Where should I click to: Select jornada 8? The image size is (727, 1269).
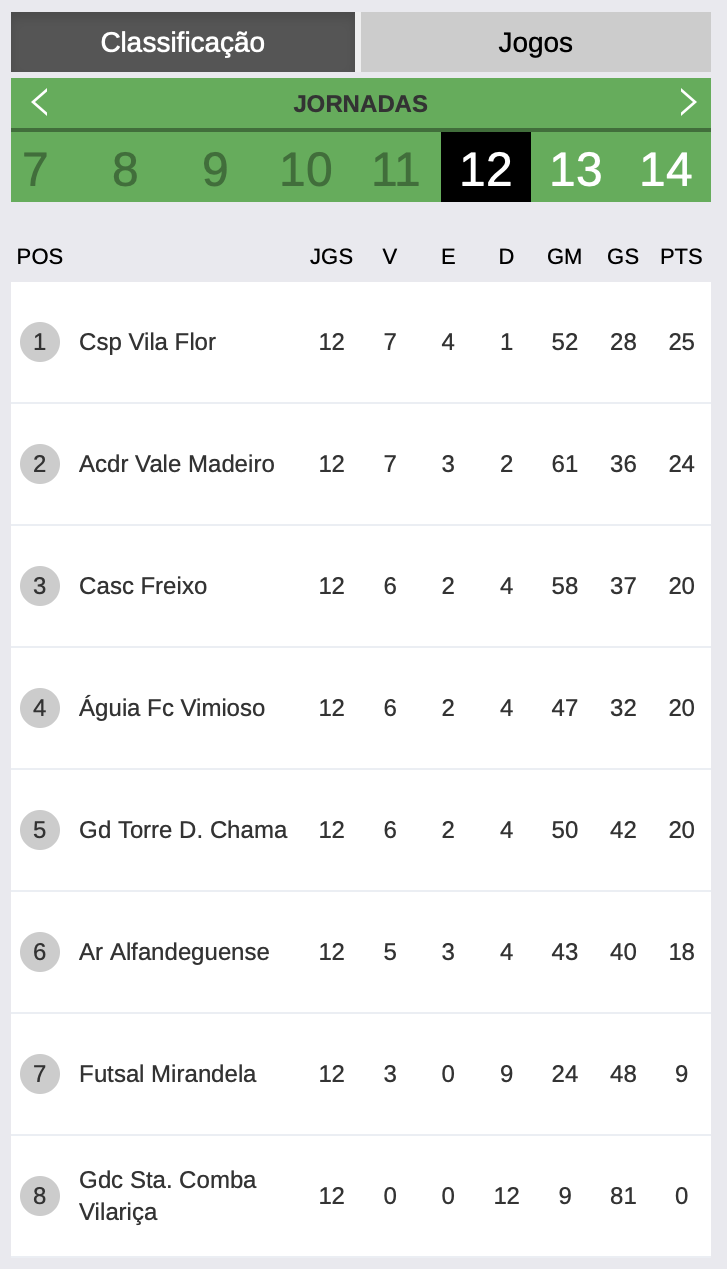[x=125, y=169]
